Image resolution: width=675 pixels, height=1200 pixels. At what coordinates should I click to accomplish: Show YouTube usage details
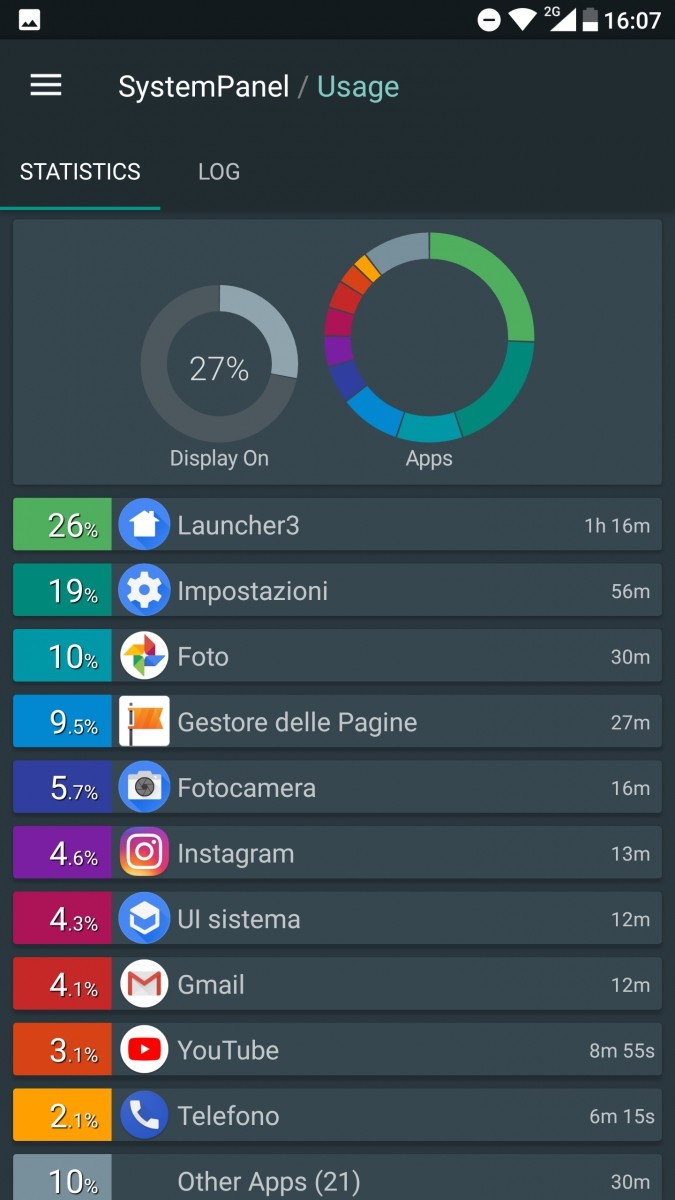point(337,1050)
